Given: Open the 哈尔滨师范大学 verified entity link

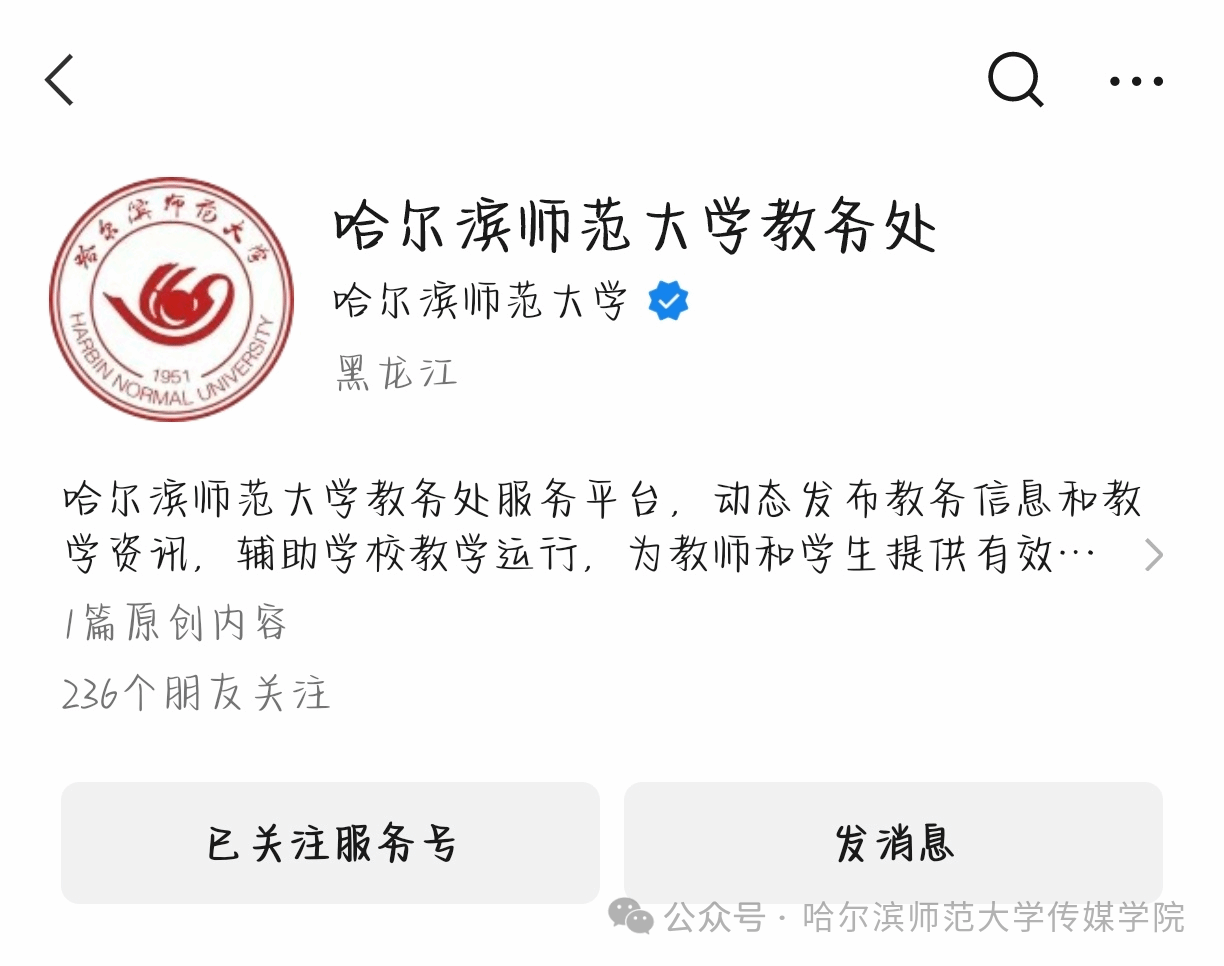Looking at the screenshot, I should tap(482, 301).
